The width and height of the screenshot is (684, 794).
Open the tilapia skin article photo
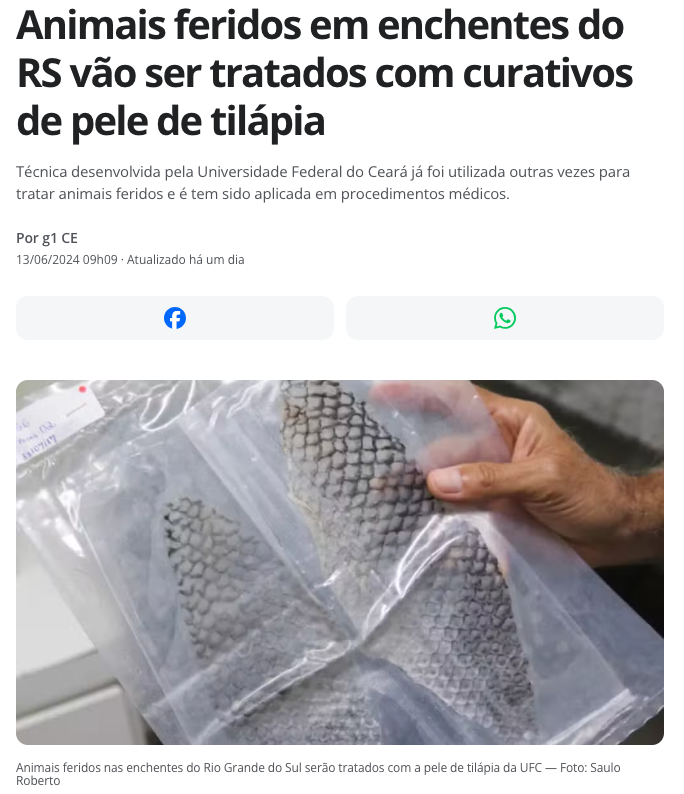[340, 562]
